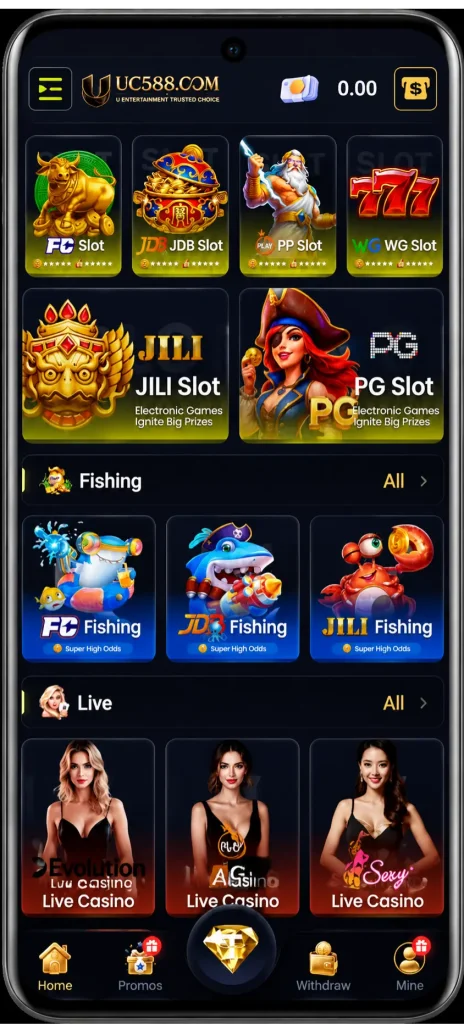Open WG Slot games
Screen dimensions: 464x1024
pos(395,206)
